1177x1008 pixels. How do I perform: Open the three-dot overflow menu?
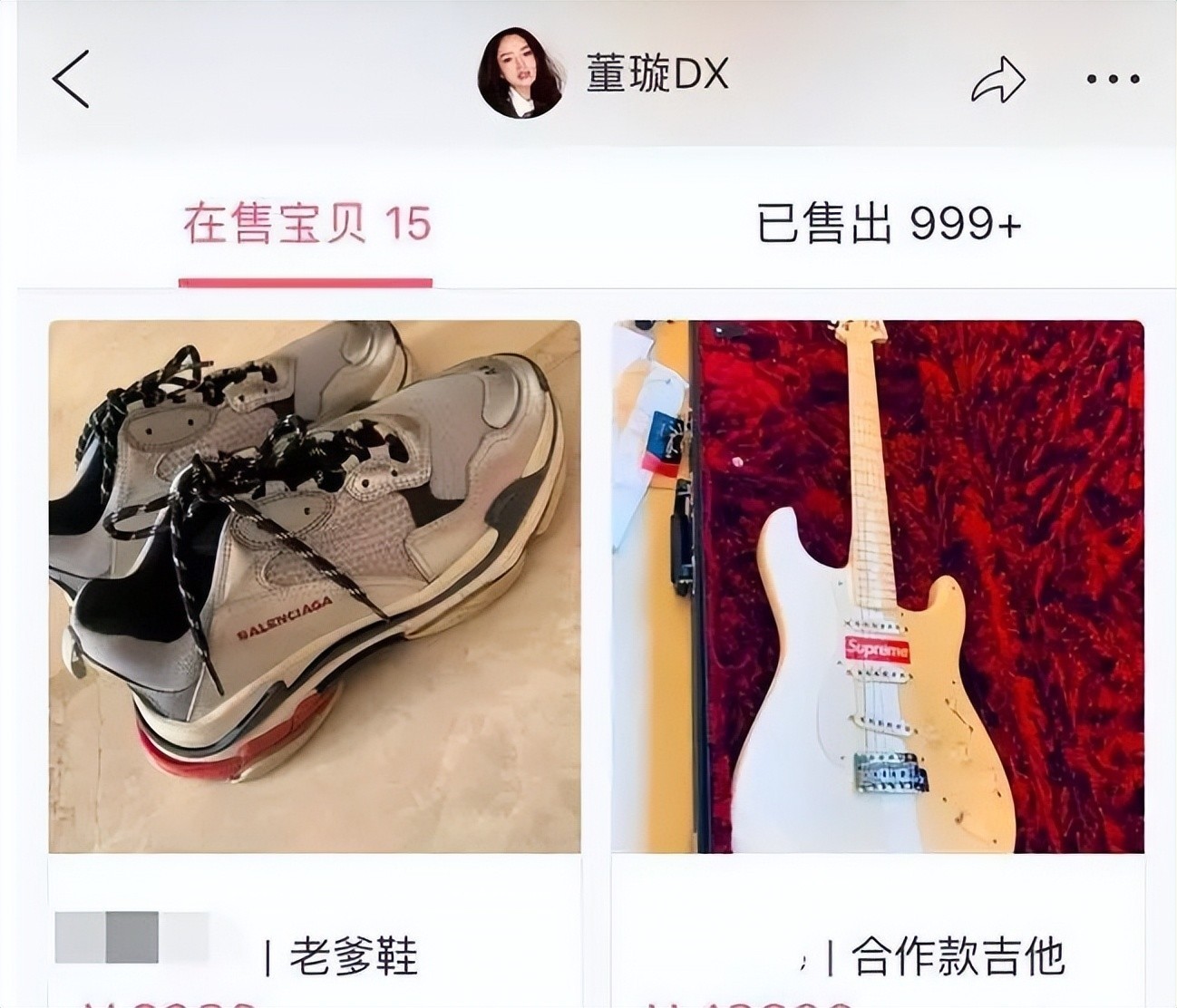(x=1113, y=79)
